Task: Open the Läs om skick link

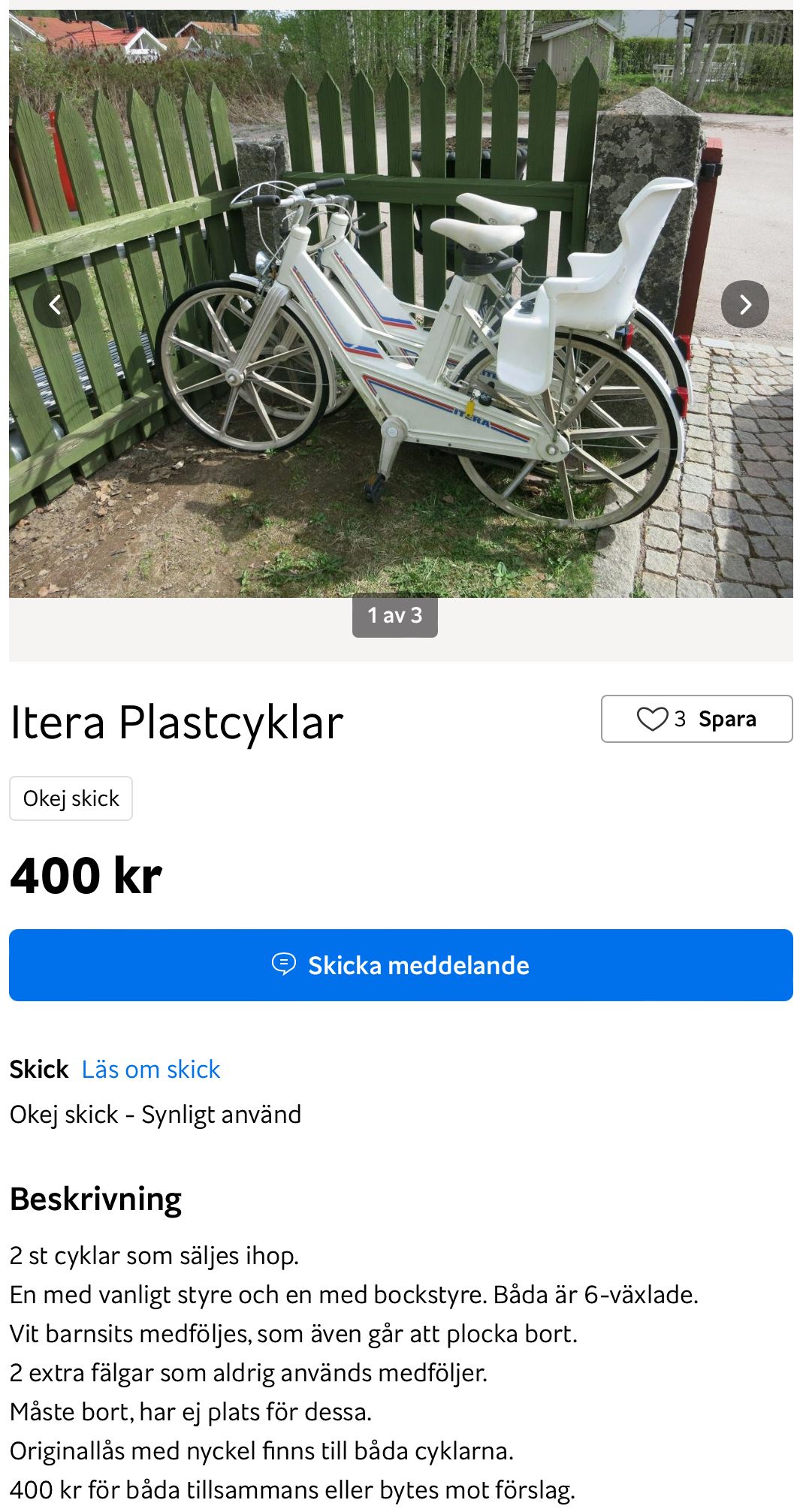Action: (x=150, y=1069)
